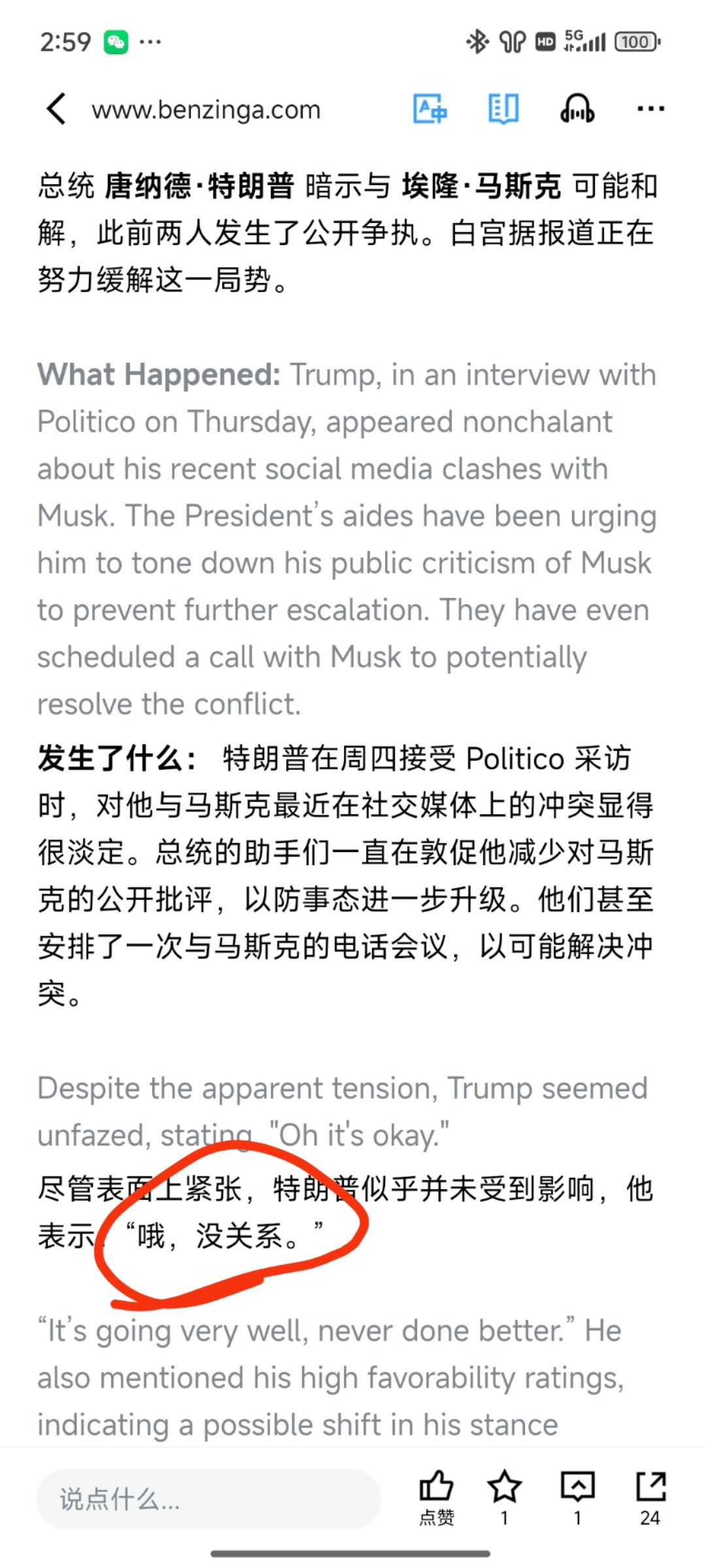Image resolution: width=706 pixels, height=1568 pixels.
Task: Tap the 说点什么 comment field
Action: click(x=209, y=1499)
